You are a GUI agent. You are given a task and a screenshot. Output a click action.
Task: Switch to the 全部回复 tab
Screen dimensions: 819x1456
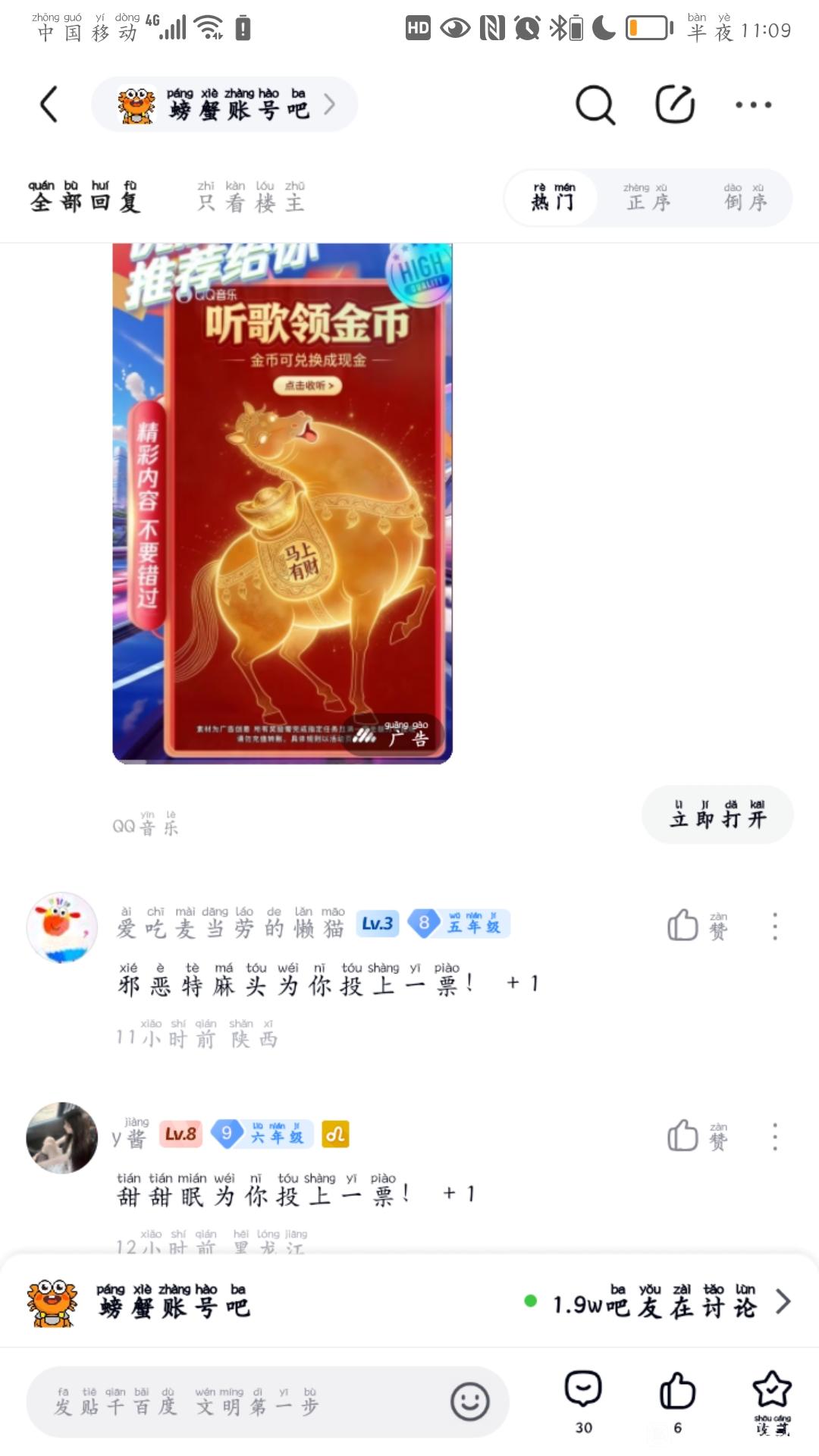tap(84, 198)
